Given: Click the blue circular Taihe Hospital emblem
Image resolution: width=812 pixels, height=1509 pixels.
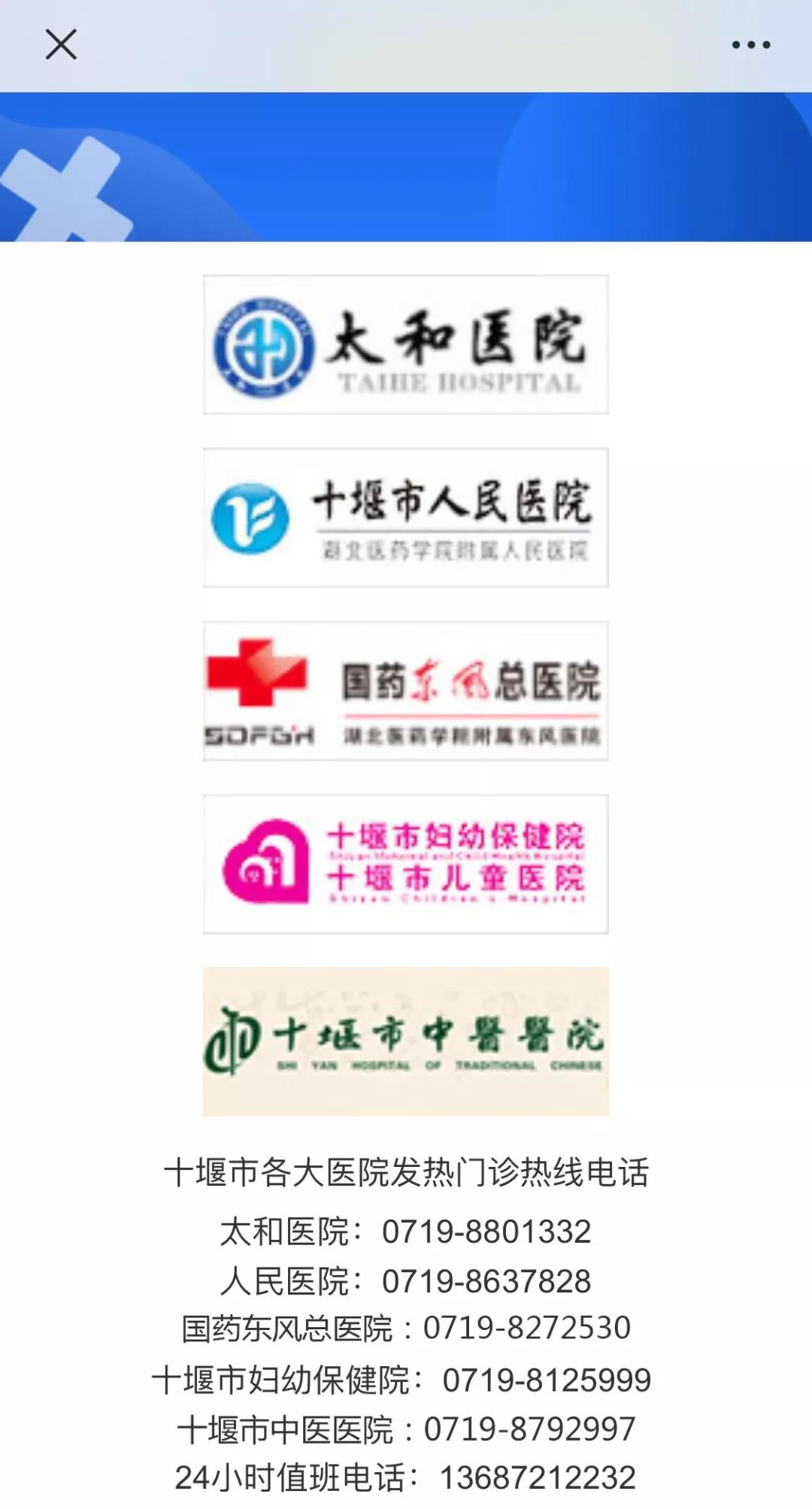Looking at the screenshot, I should coord(267,347).
